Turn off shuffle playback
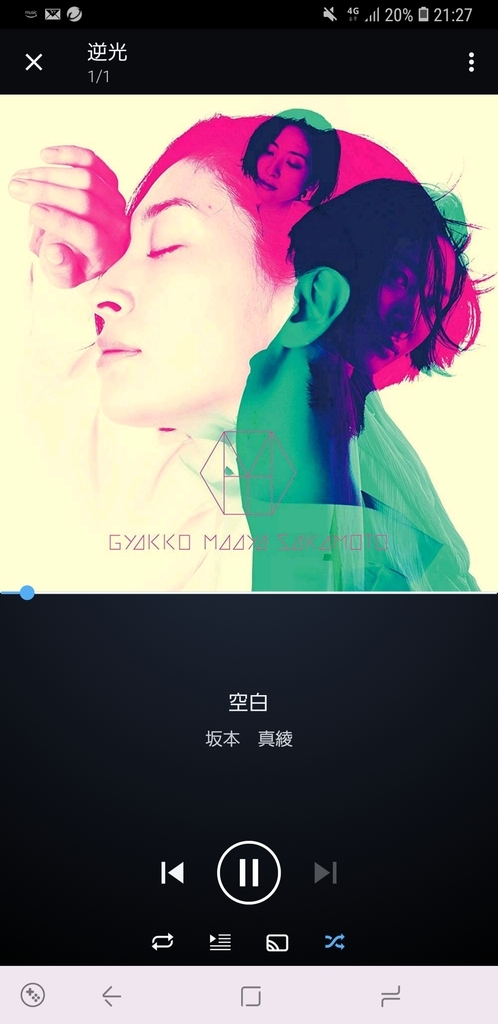The image size is (498, 1024). pos(335,942)
